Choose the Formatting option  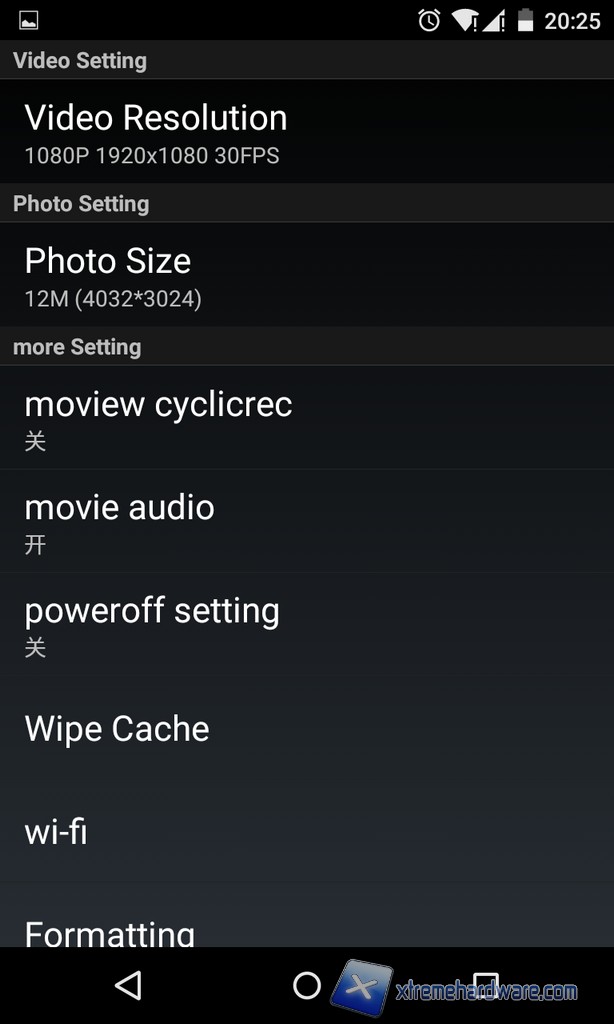click(306, 930)
